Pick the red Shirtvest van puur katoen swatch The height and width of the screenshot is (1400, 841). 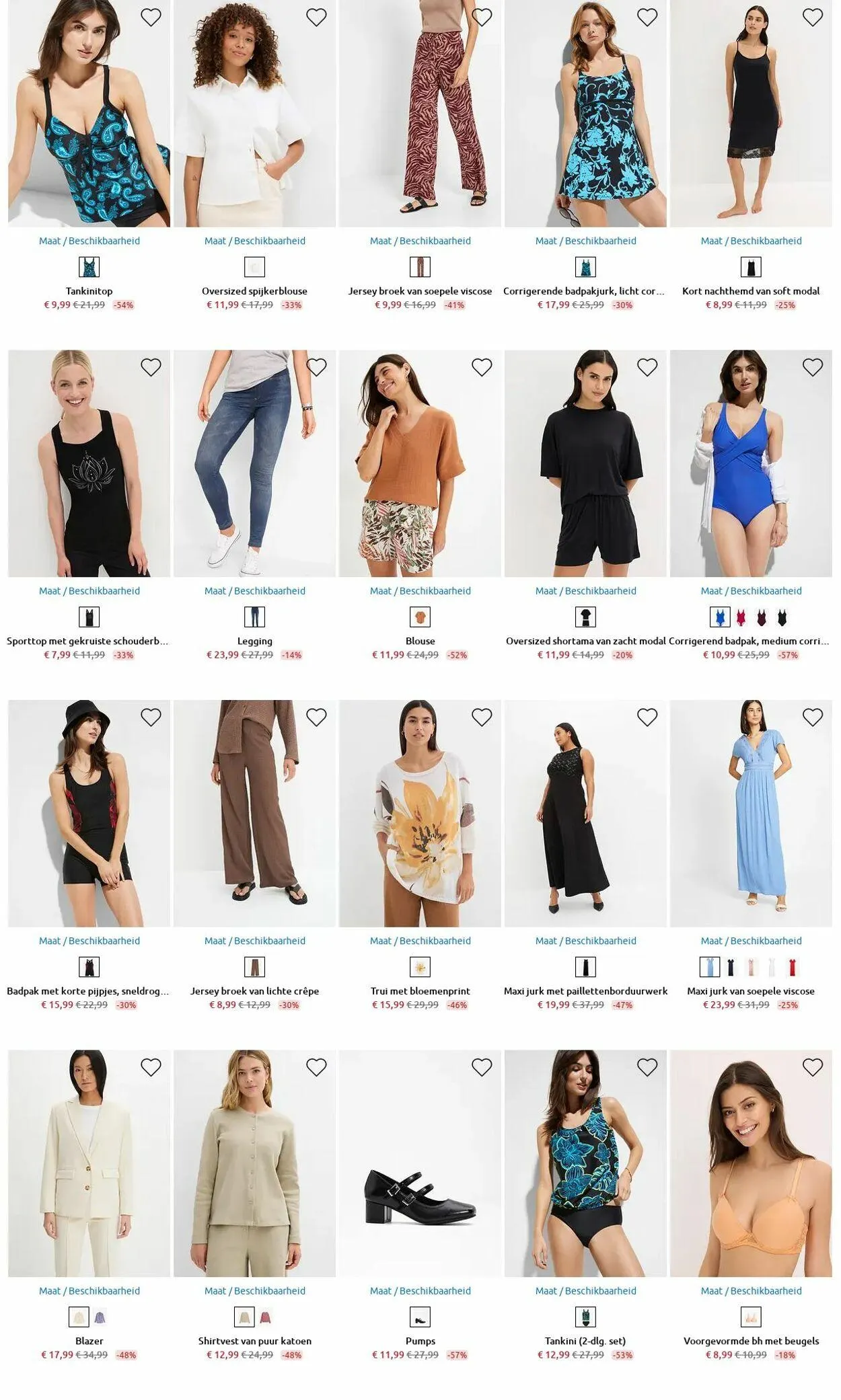point(265,1317)
